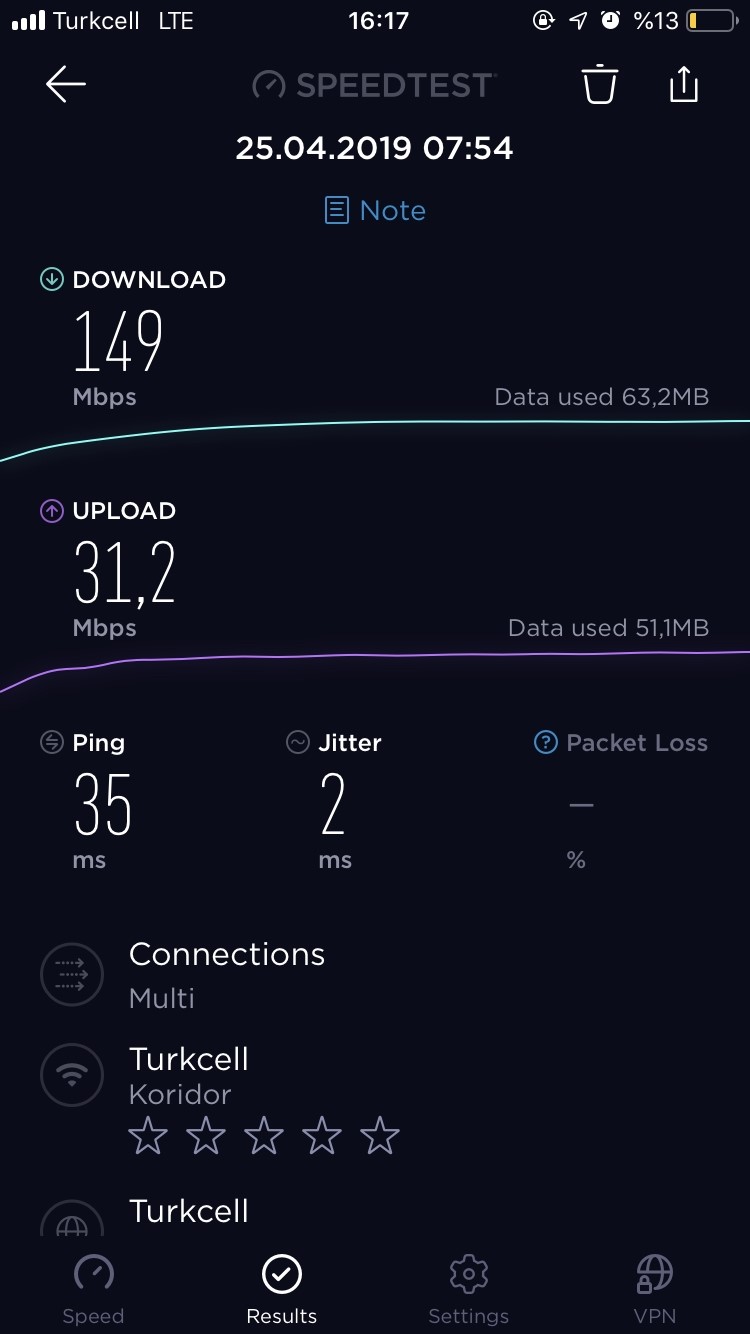Switch to the VPN tab
Viewport: 750px width, 1334px height.
(655, 1289)
